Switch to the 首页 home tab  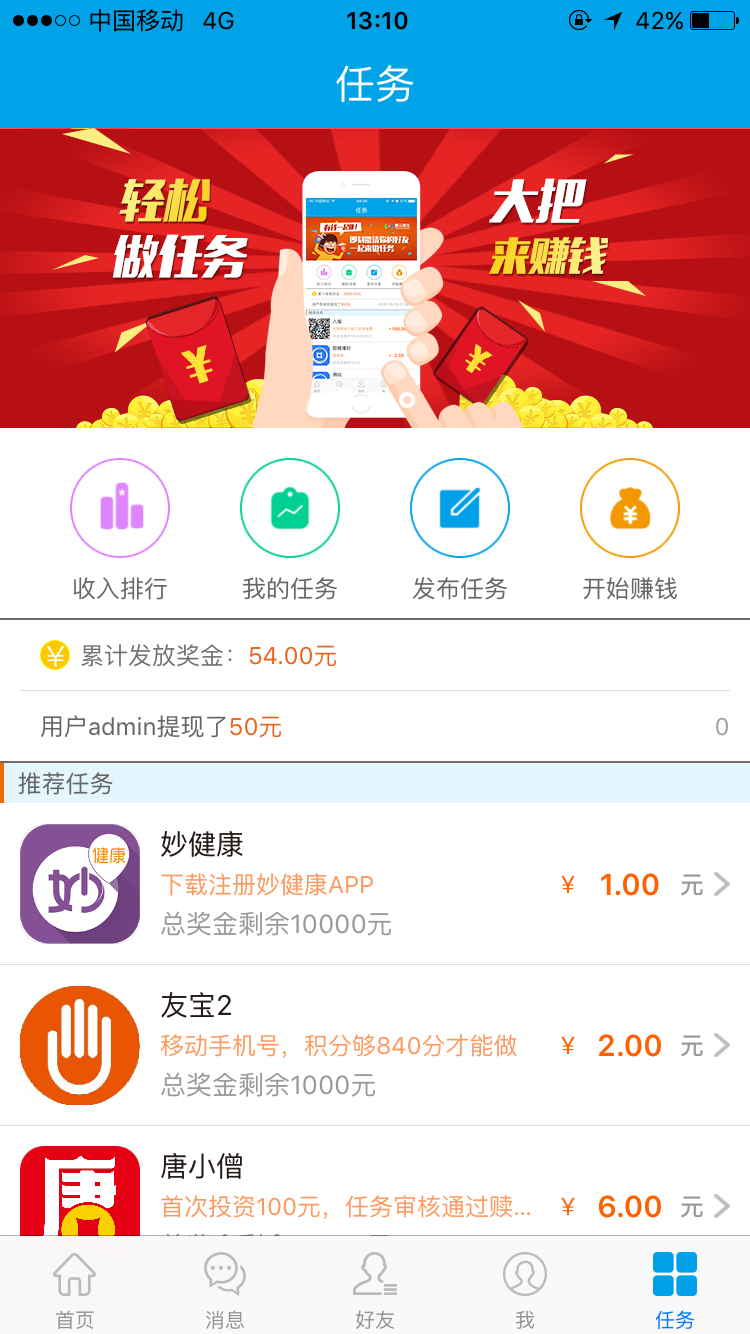[75, 1288]
